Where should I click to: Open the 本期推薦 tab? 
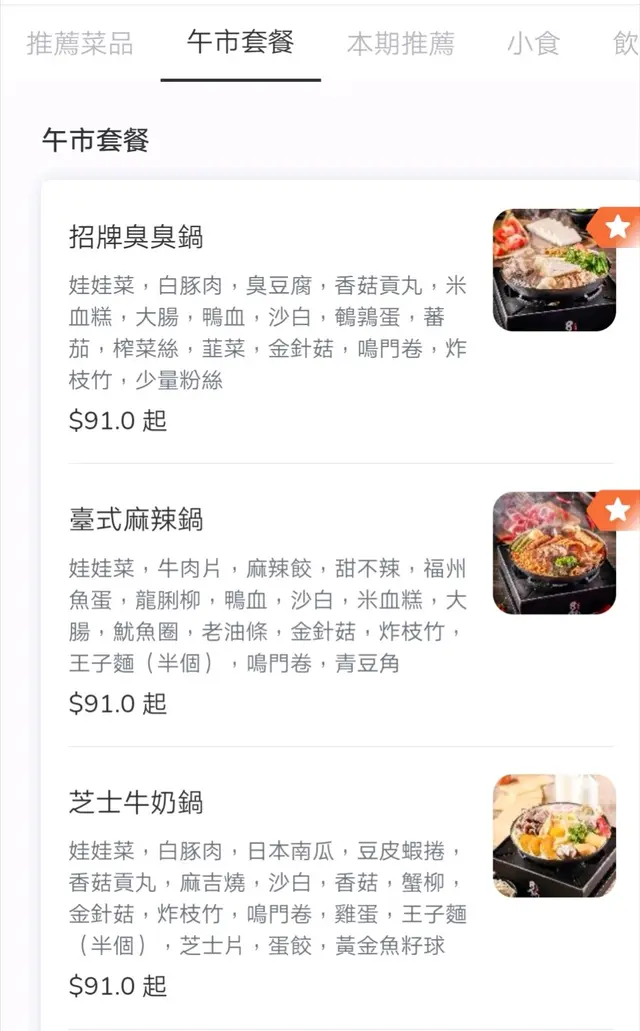click(400, 44)
